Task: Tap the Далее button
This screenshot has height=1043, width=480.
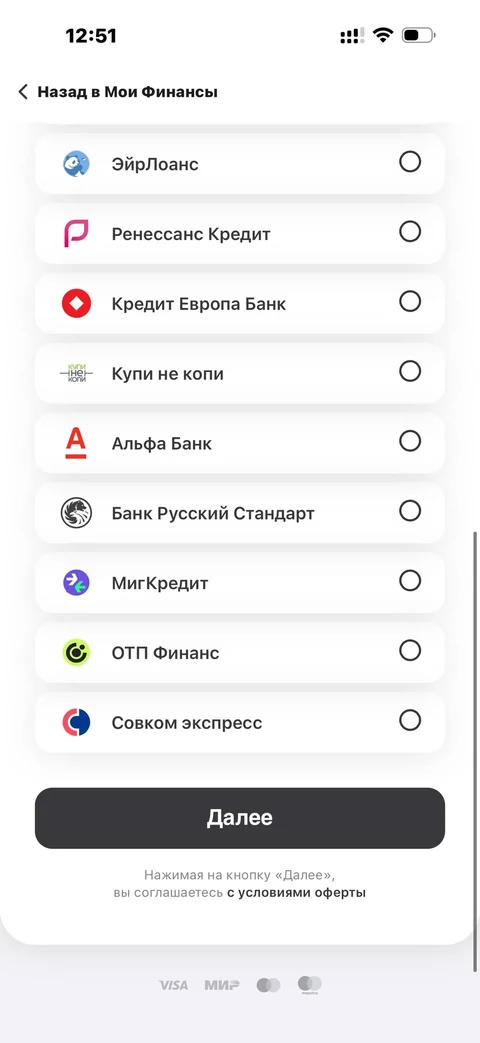Action: (240, 818)
